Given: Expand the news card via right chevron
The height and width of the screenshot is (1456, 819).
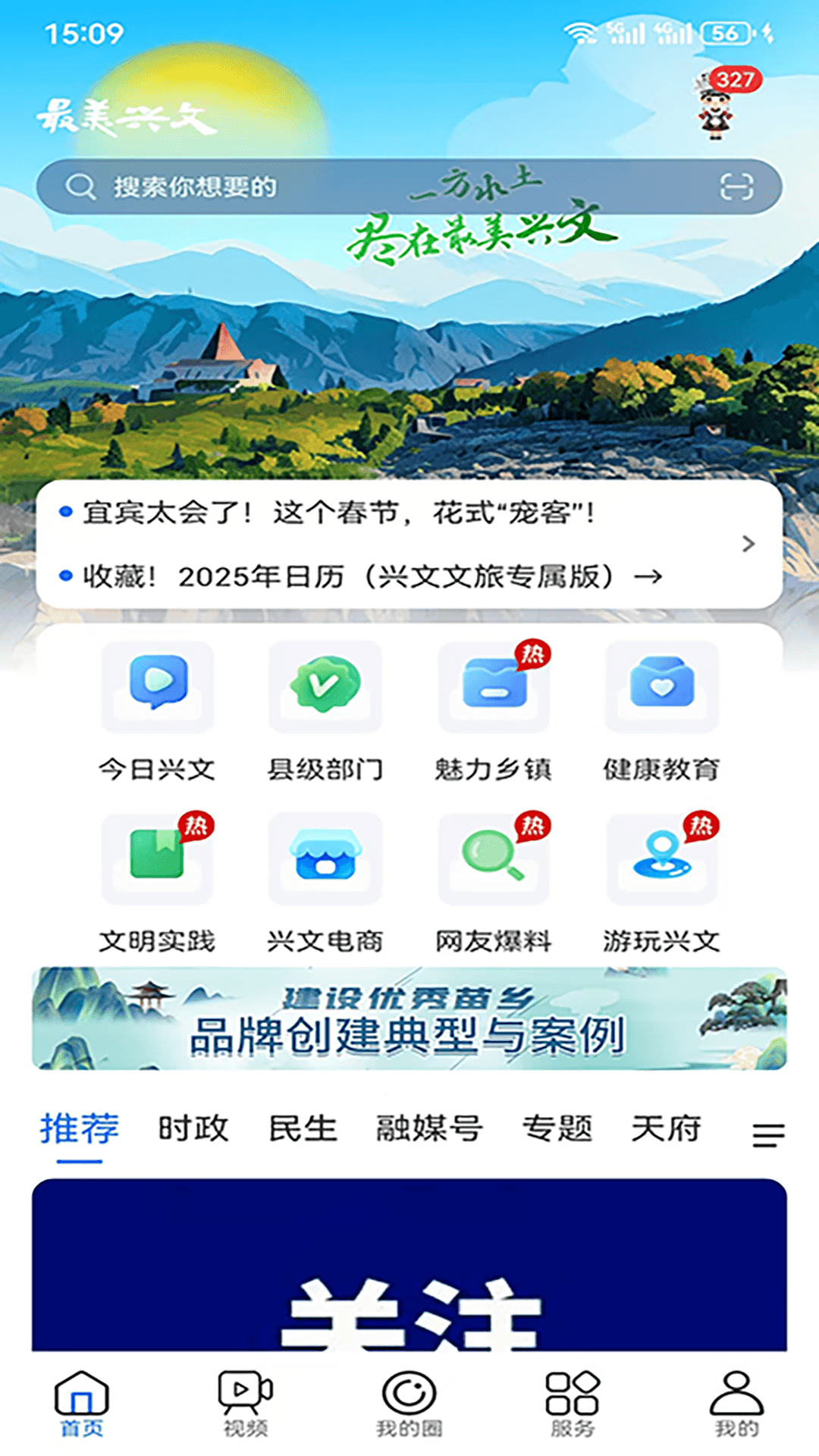Looking at the screenshot, I should [x=748, y=544].
